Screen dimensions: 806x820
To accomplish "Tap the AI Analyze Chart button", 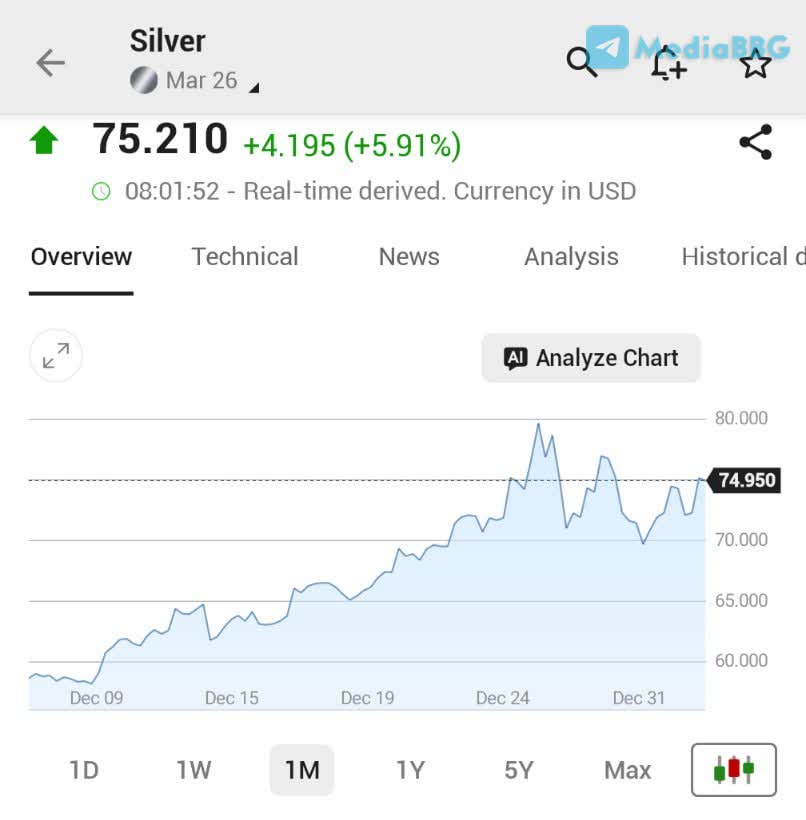I will point(591,358).
